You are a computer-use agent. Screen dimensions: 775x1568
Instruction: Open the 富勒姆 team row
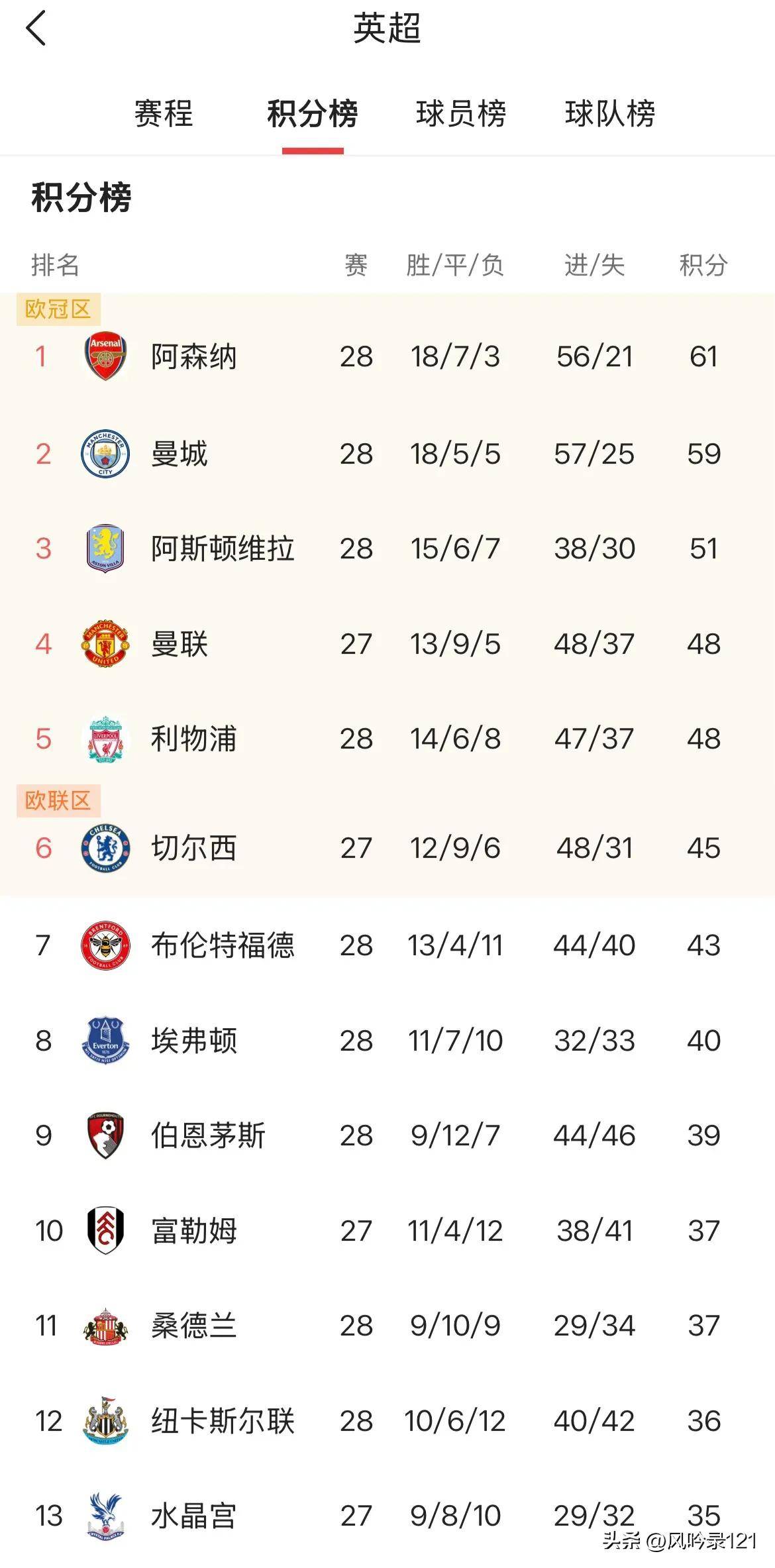point(193,1231)
